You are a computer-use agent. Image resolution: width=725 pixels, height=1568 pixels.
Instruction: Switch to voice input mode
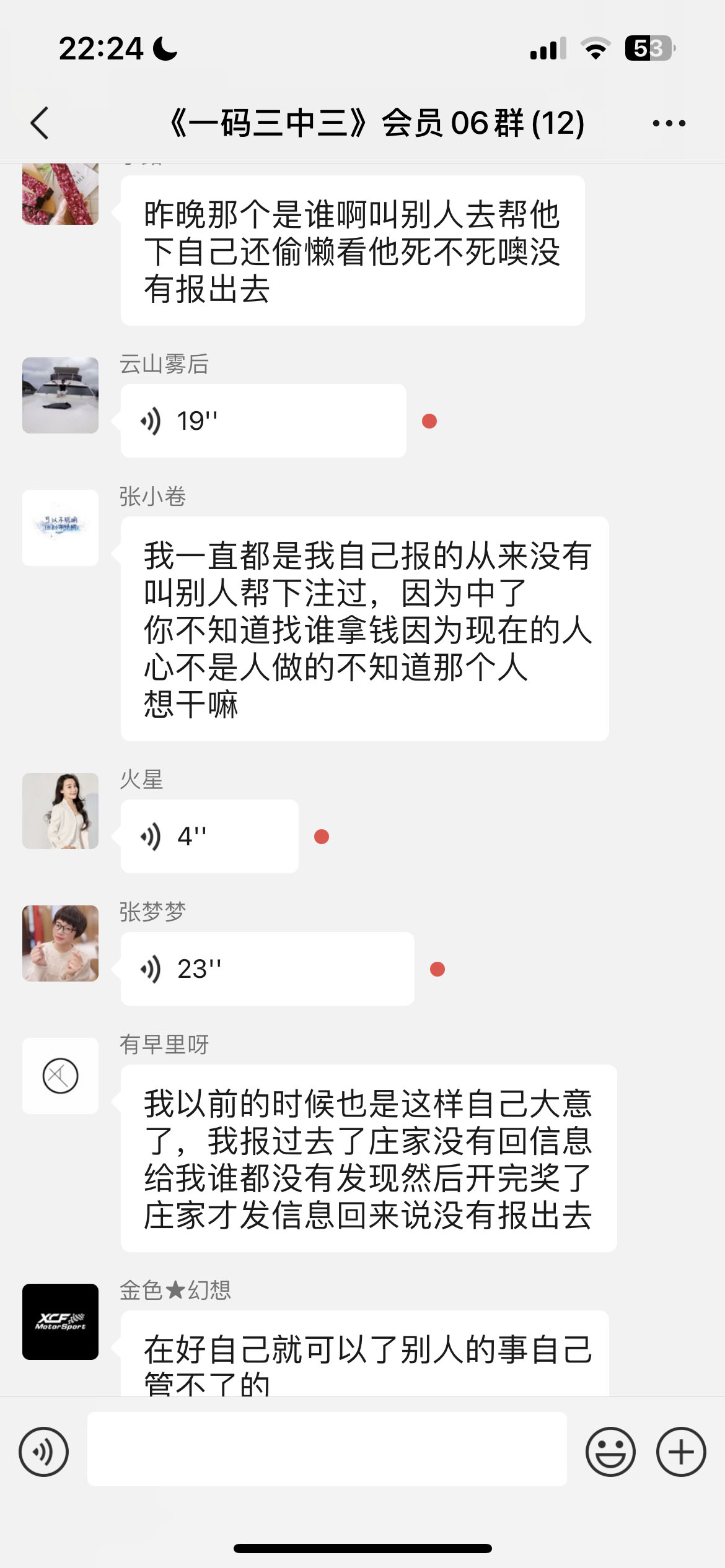tap(43, 1452)
